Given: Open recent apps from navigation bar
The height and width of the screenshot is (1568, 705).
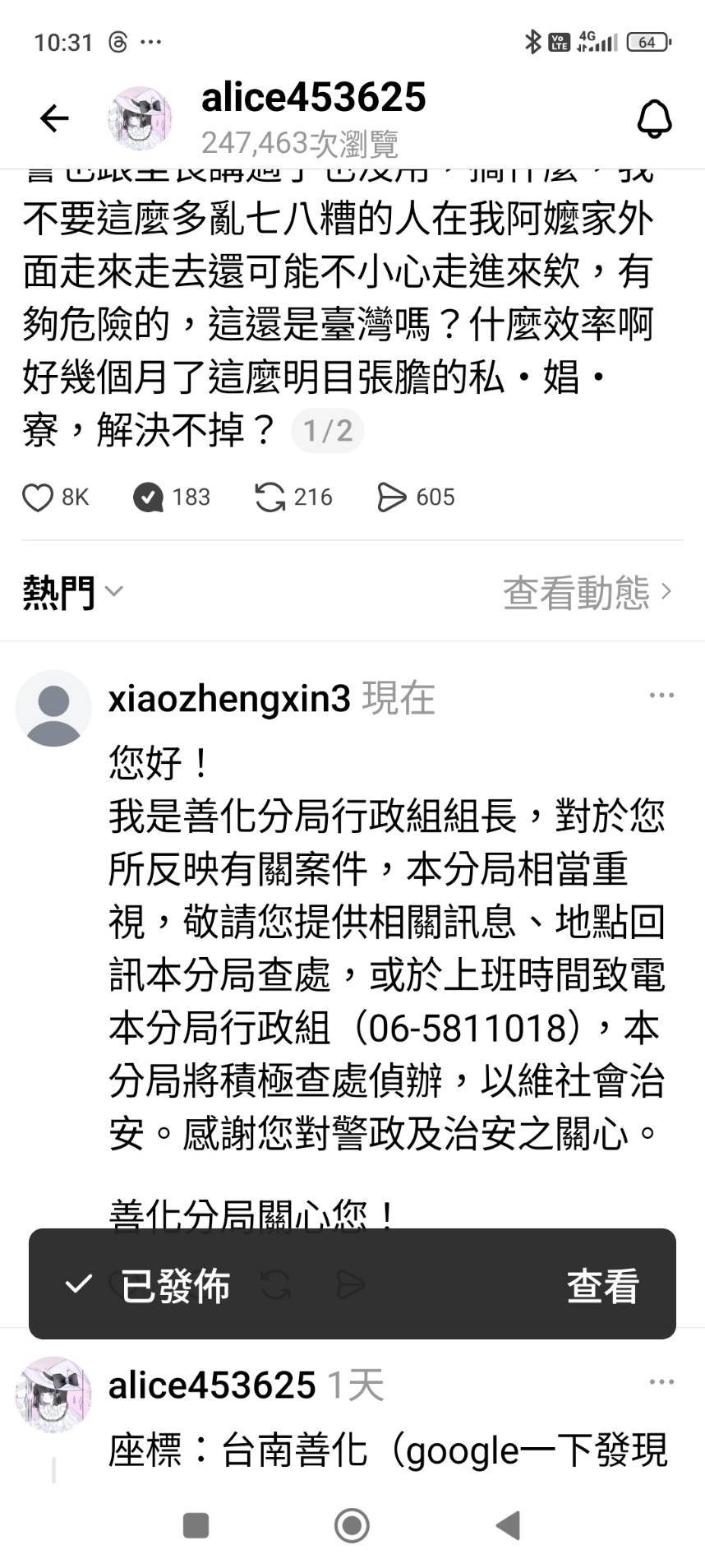Looking at the screenshot, I should (x=196, y=1525).
